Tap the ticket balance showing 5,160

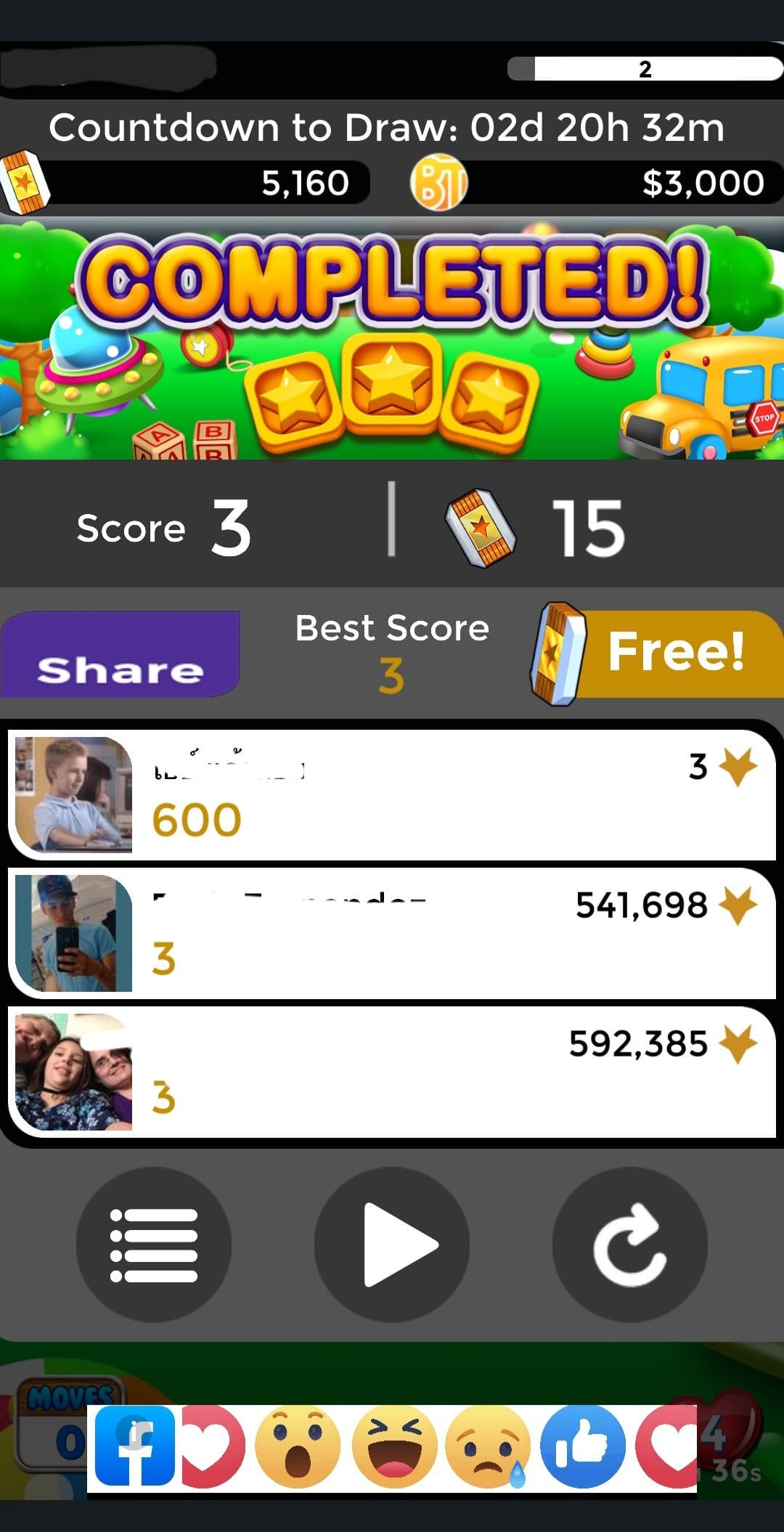pyautogui.click(x=185, y=182)
